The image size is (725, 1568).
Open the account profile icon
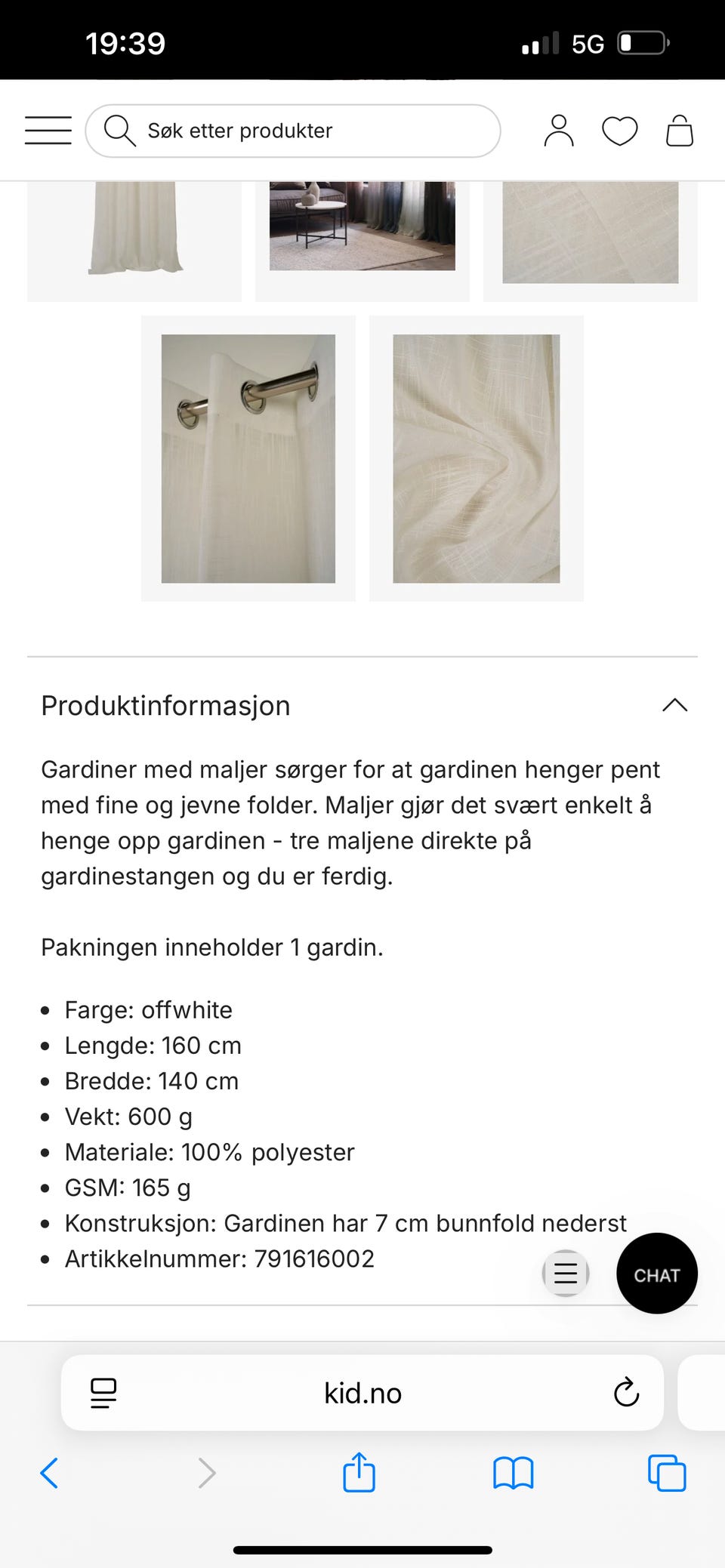click(558, 130)
